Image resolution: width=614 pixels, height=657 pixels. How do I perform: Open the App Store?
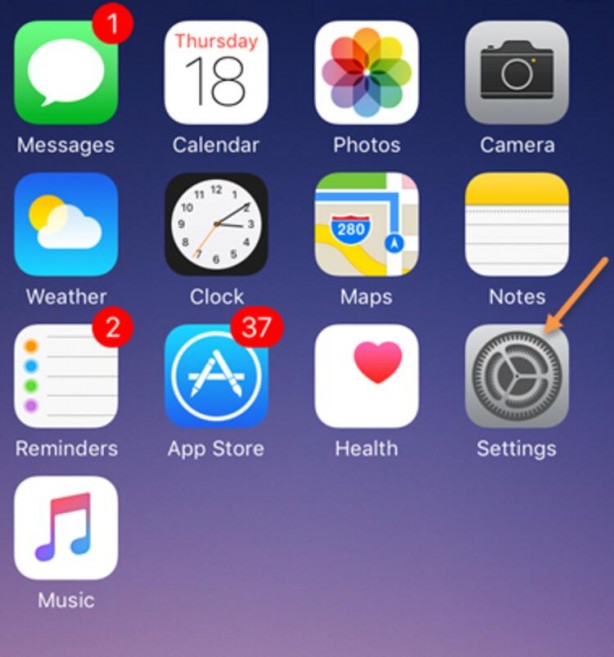pyautogui.click(x=216, y=376)
